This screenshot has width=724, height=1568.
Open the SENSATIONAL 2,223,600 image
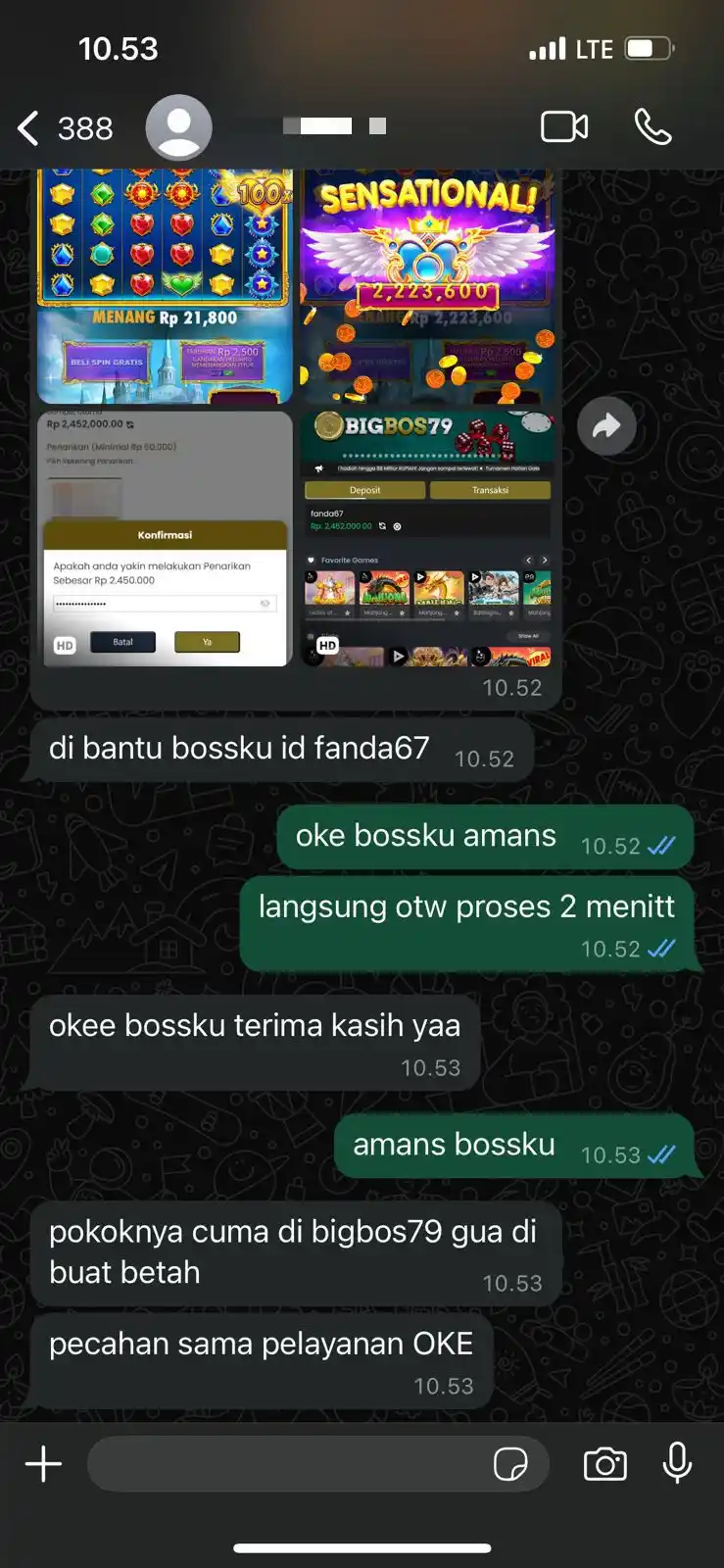[427, 287]
